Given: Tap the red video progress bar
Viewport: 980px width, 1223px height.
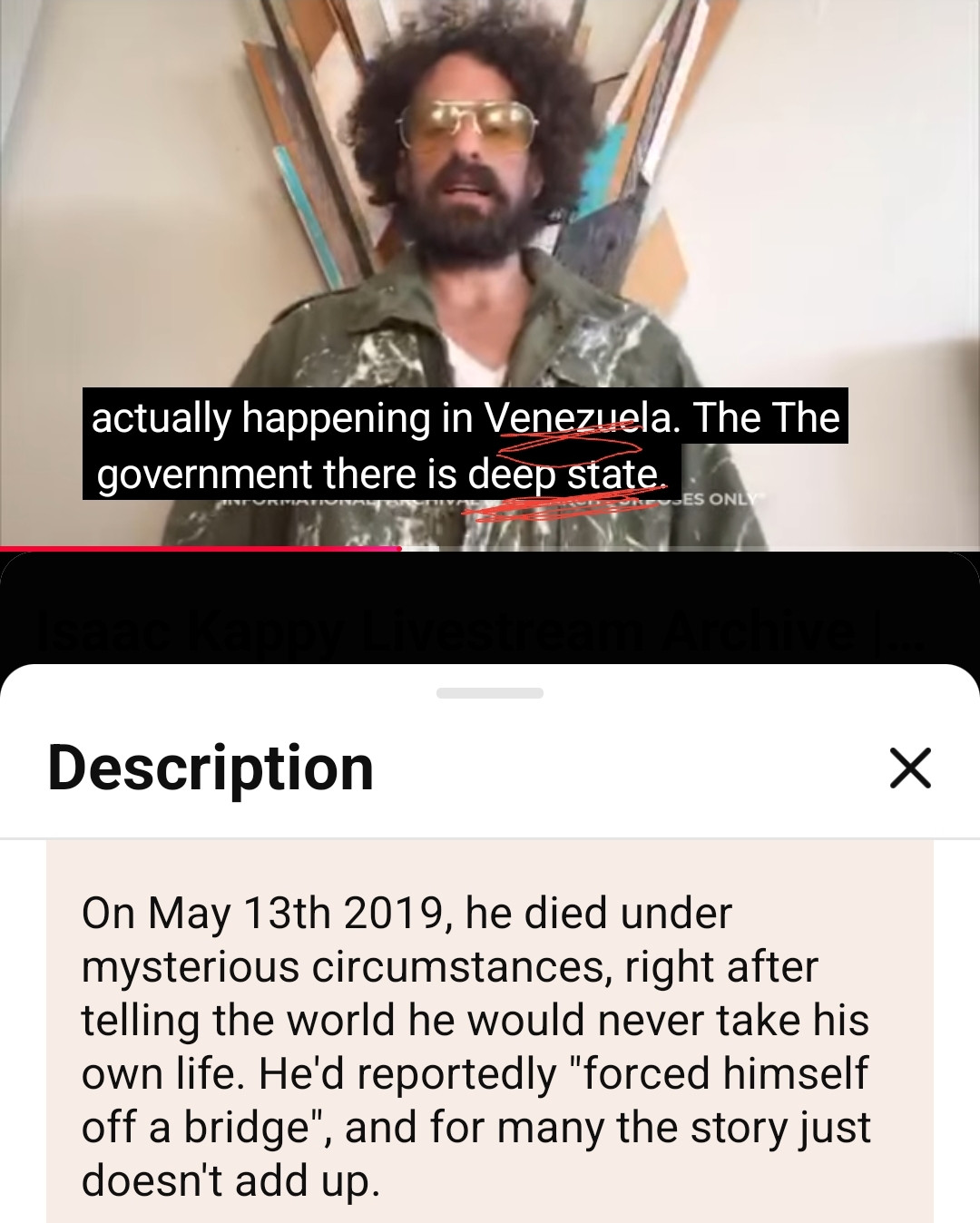Looking at the screenshot, I should point(200,548).
